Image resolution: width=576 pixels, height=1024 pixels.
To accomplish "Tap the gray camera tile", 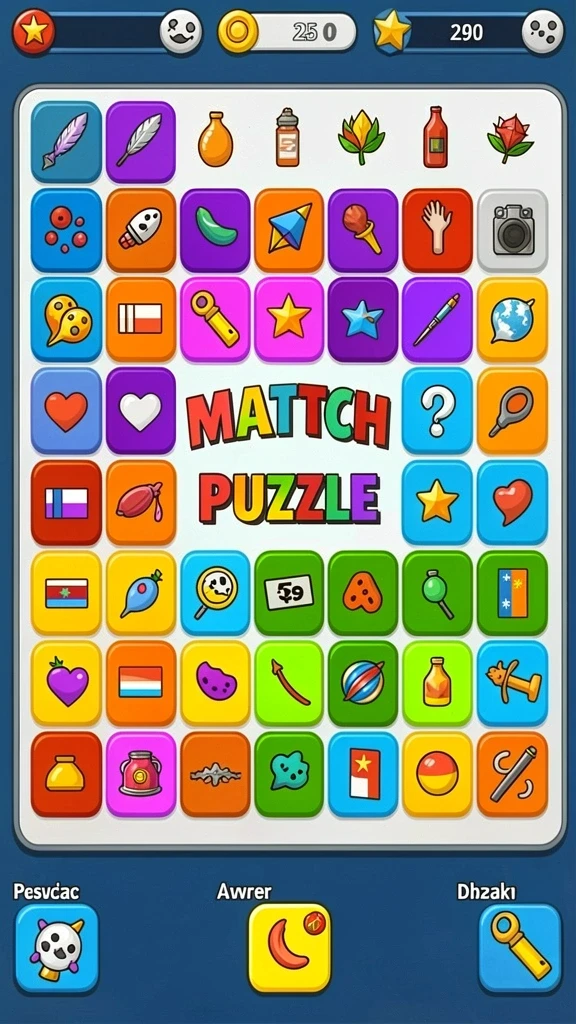I will (513, 230).
